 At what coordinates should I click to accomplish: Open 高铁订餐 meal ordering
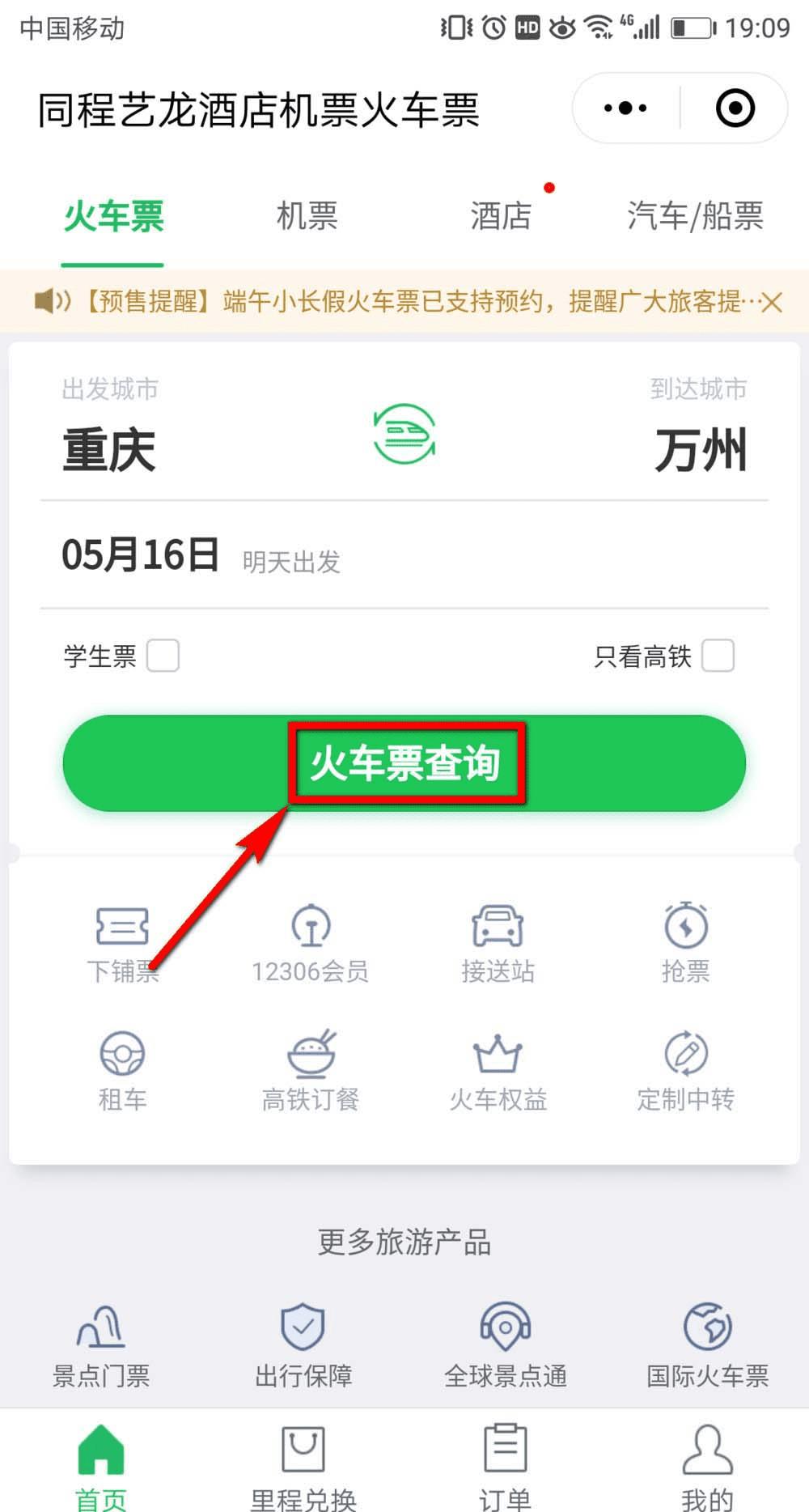click(311, 1070)
